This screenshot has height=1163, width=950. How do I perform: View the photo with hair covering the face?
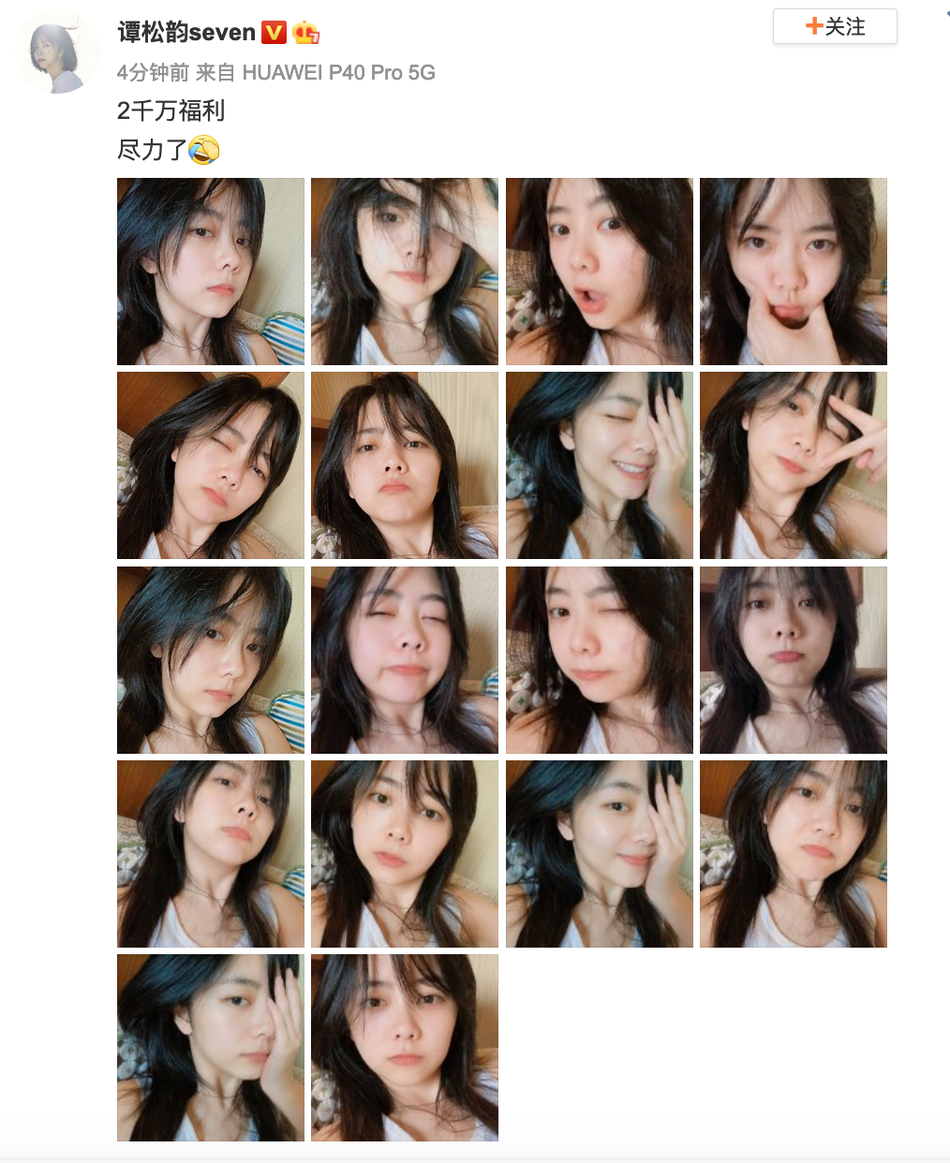(404, 271)
